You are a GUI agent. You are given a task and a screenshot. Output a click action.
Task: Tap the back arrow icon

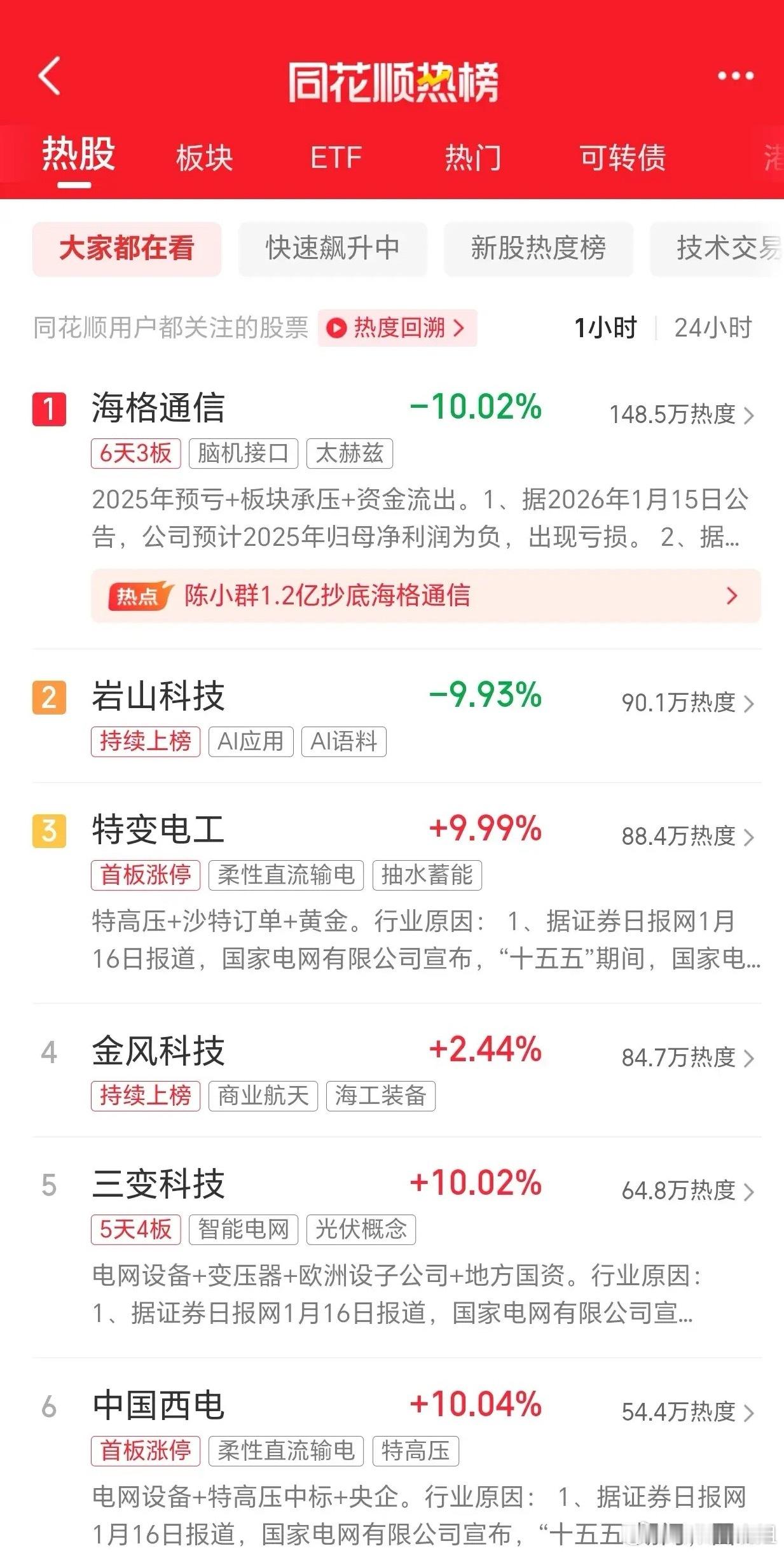pyautogui.click(x=48, y=76)
